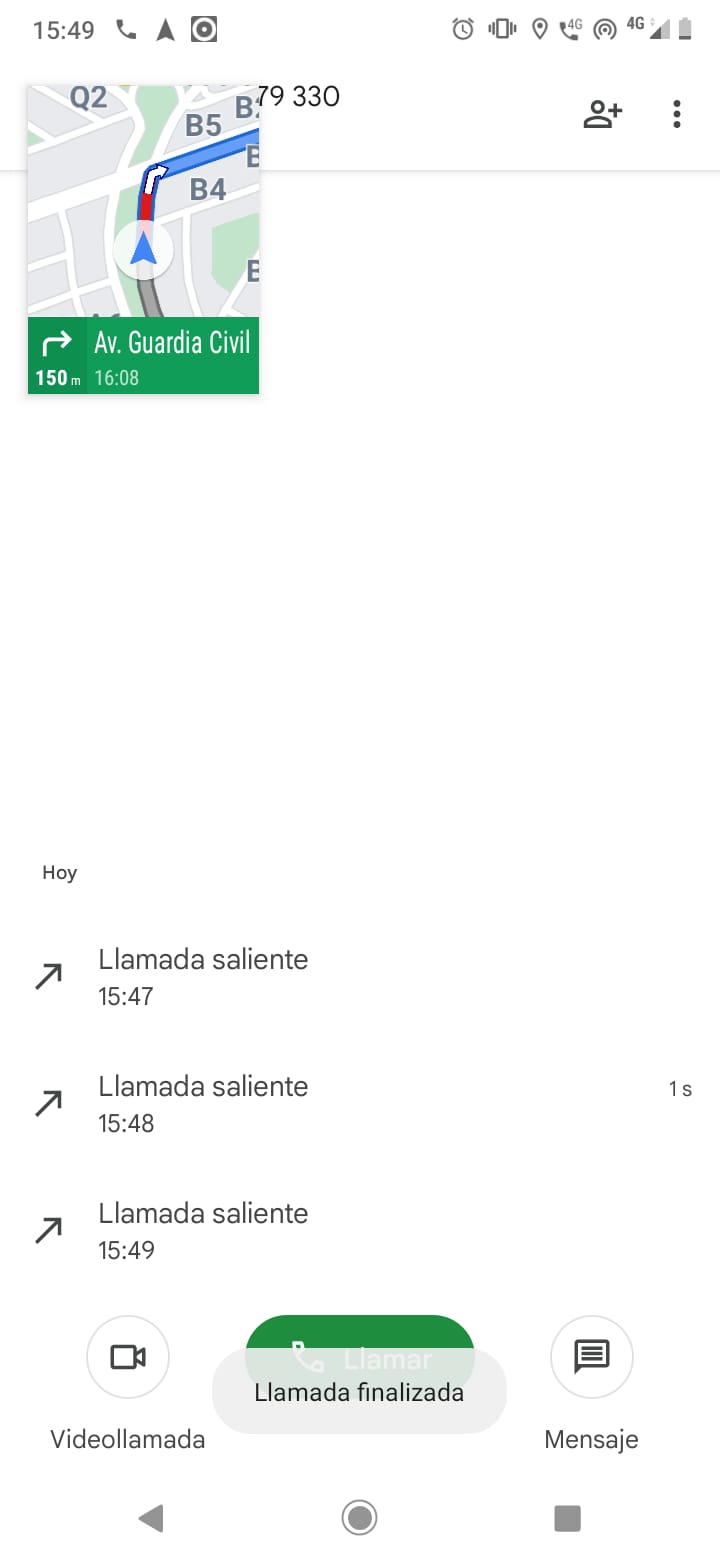Open the three-dot overflow menu
Image resolution: width=720 pixels, height=1560 pixels.
677,114
